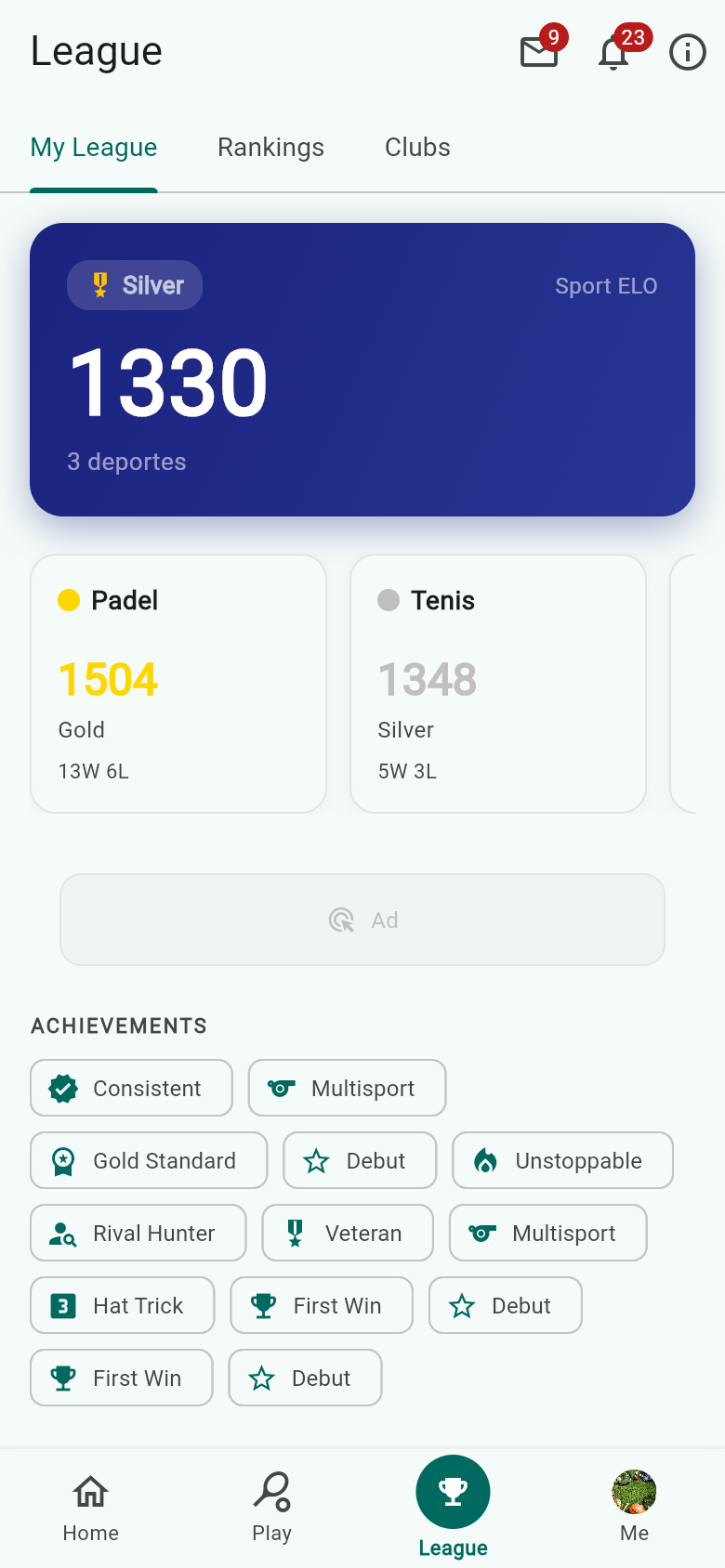This screenshot has width=725, height=1568.
Task: Open the Silver Sport ELO card
Action: click(362, 370)
